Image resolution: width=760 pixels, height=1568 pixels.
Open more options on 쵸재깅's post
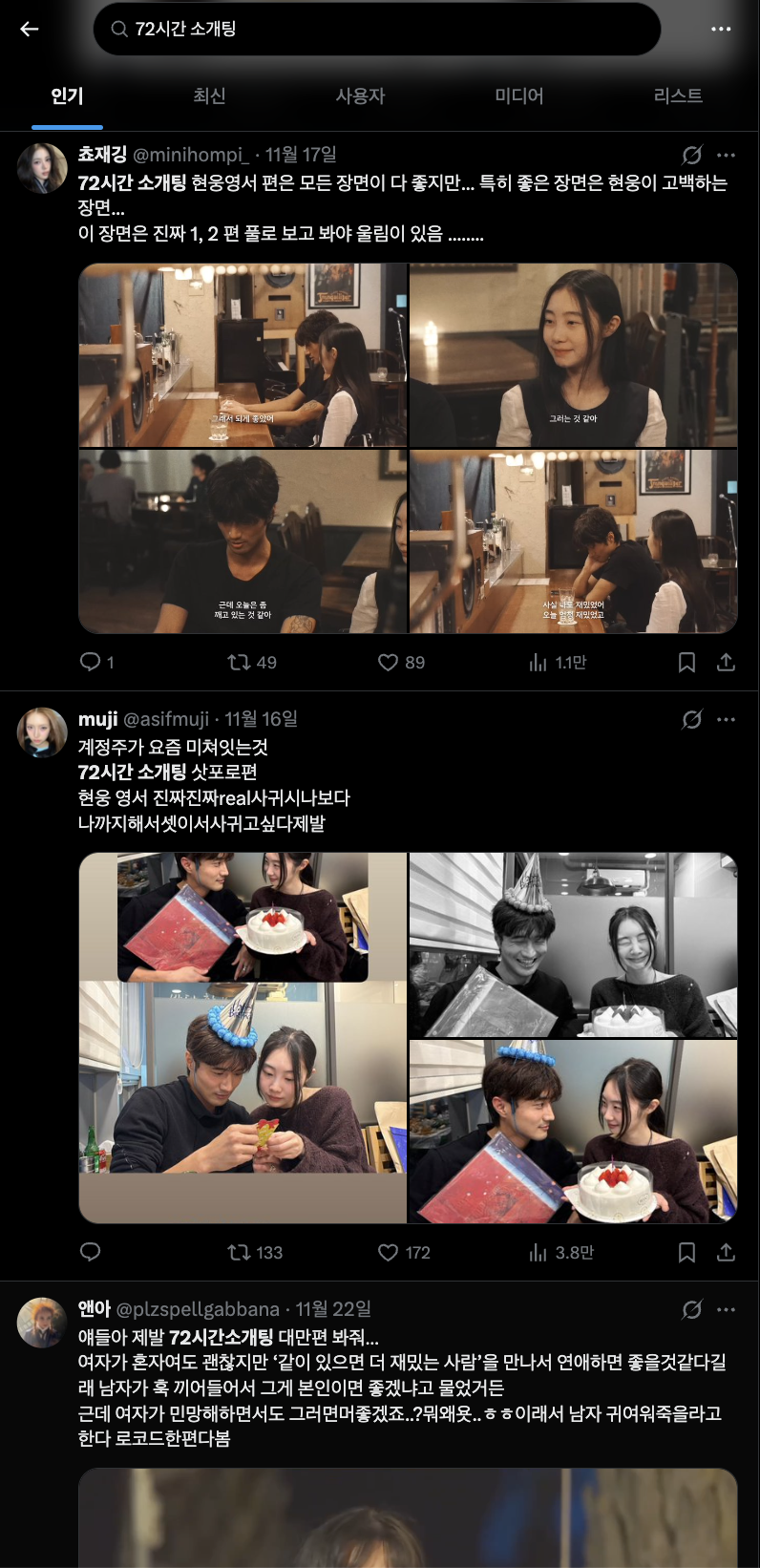coord(727,155)
